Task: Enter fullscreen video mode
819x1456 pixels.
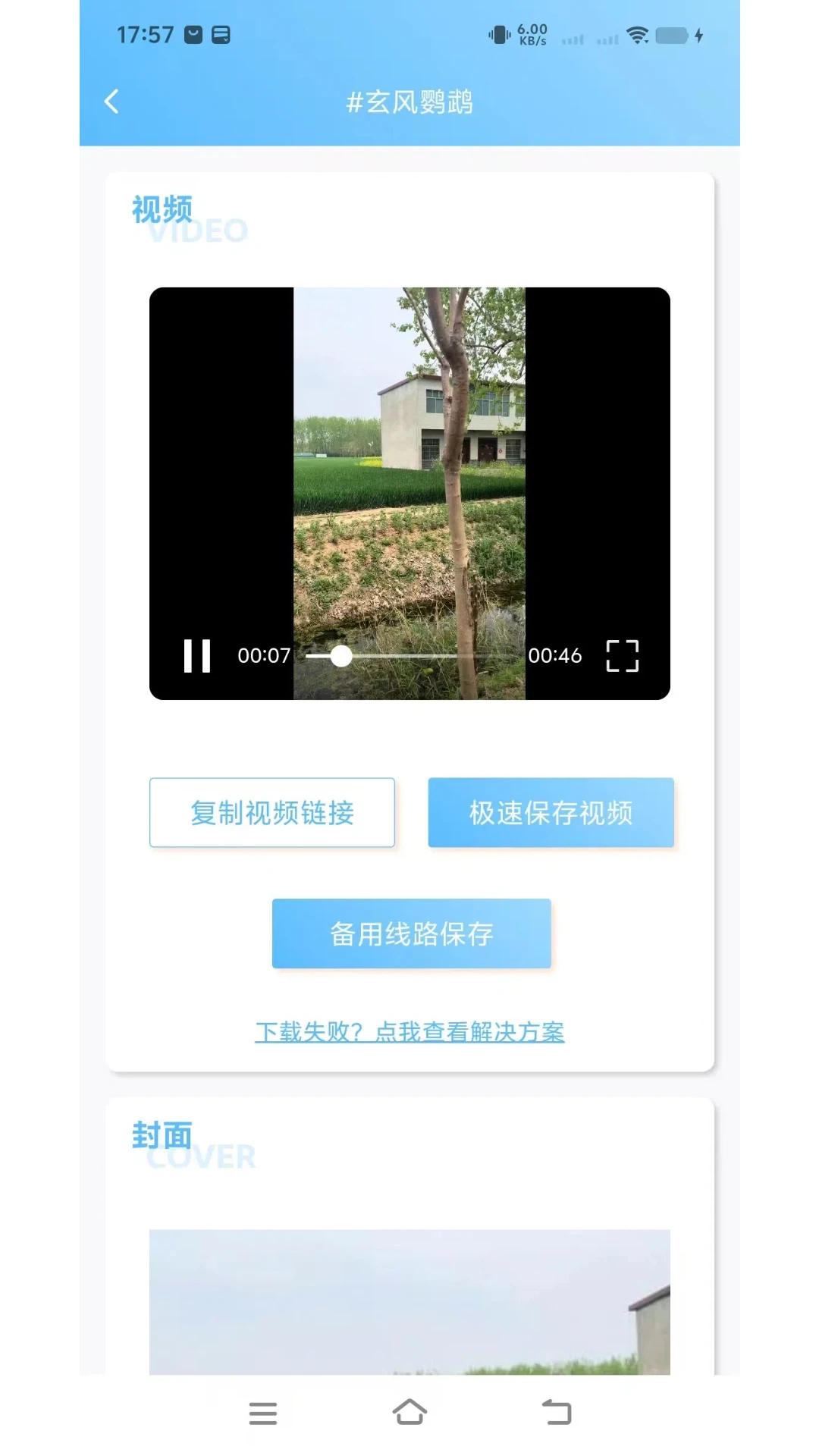Action: click(622, 657)
